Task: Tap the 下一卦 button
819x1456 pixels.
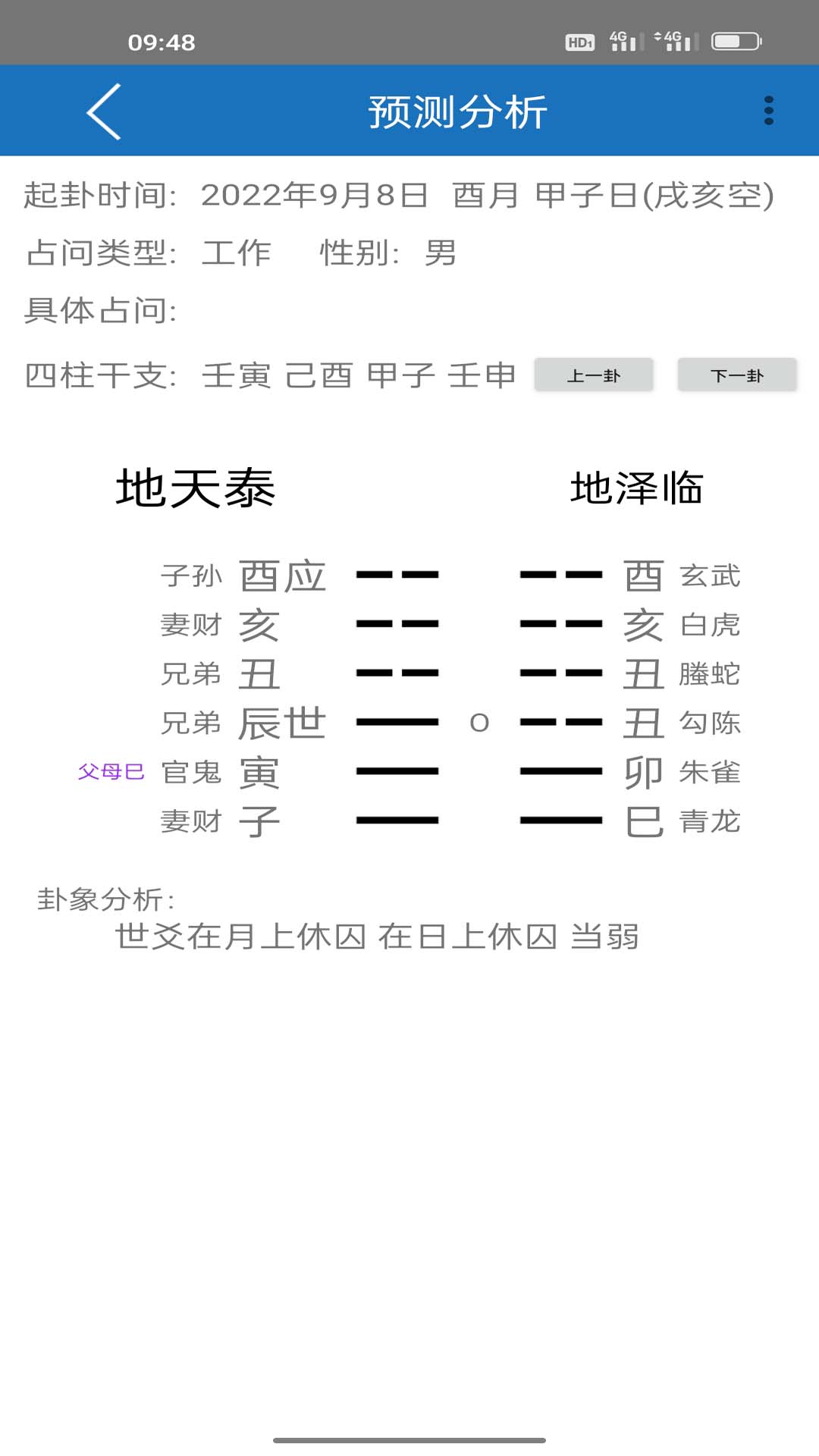Action: (736, 375)
